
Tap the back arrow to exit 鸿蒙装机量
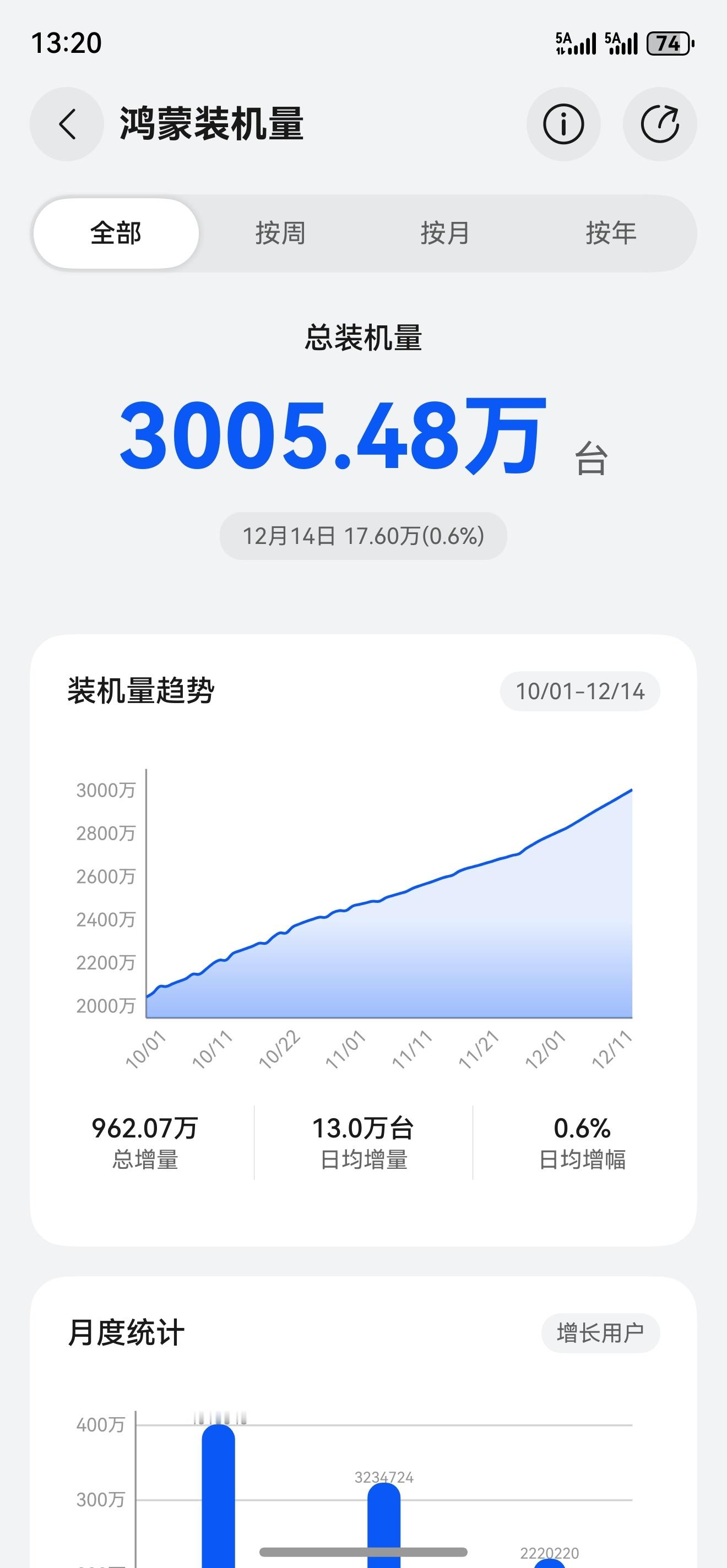point(67,123)
